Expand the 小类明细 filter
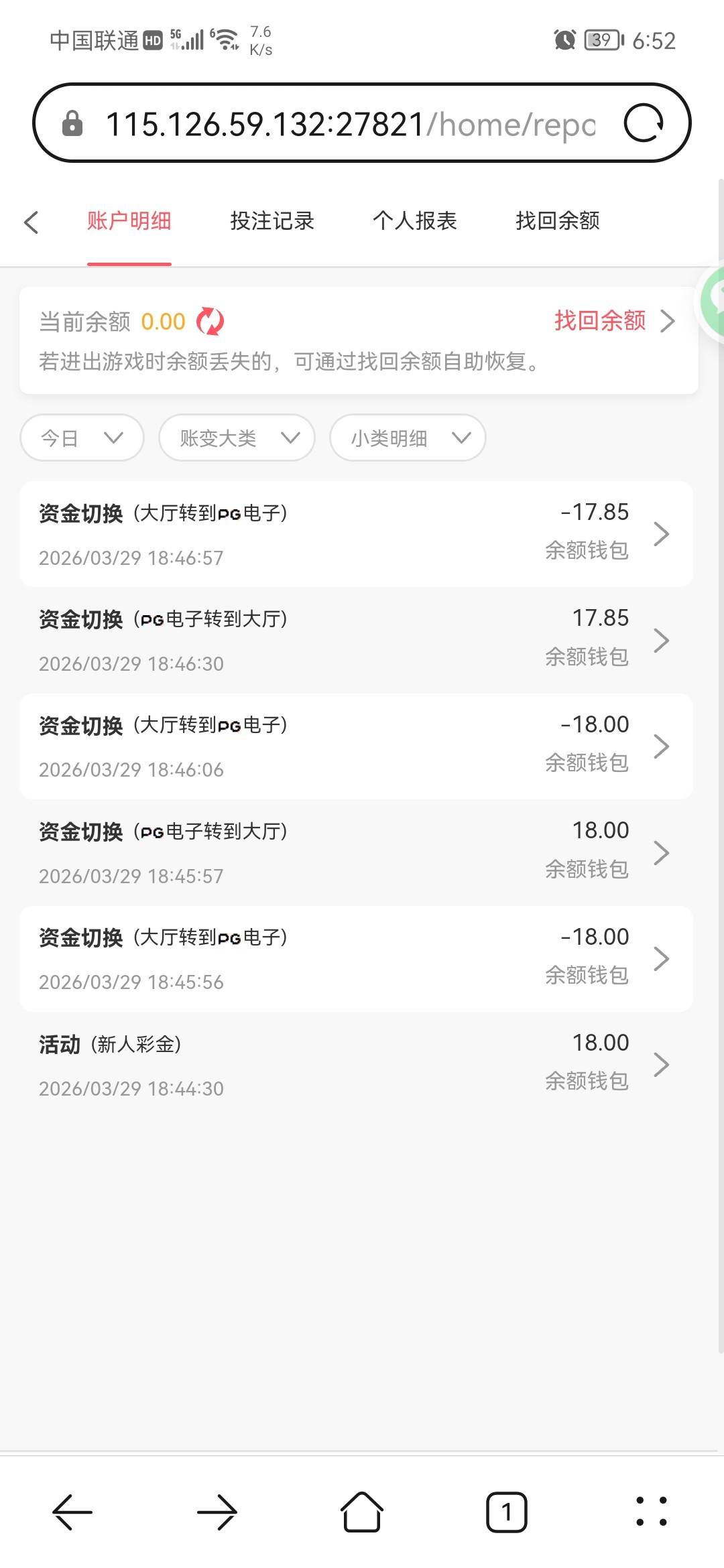724x1568 pixels. click(408, 438)
